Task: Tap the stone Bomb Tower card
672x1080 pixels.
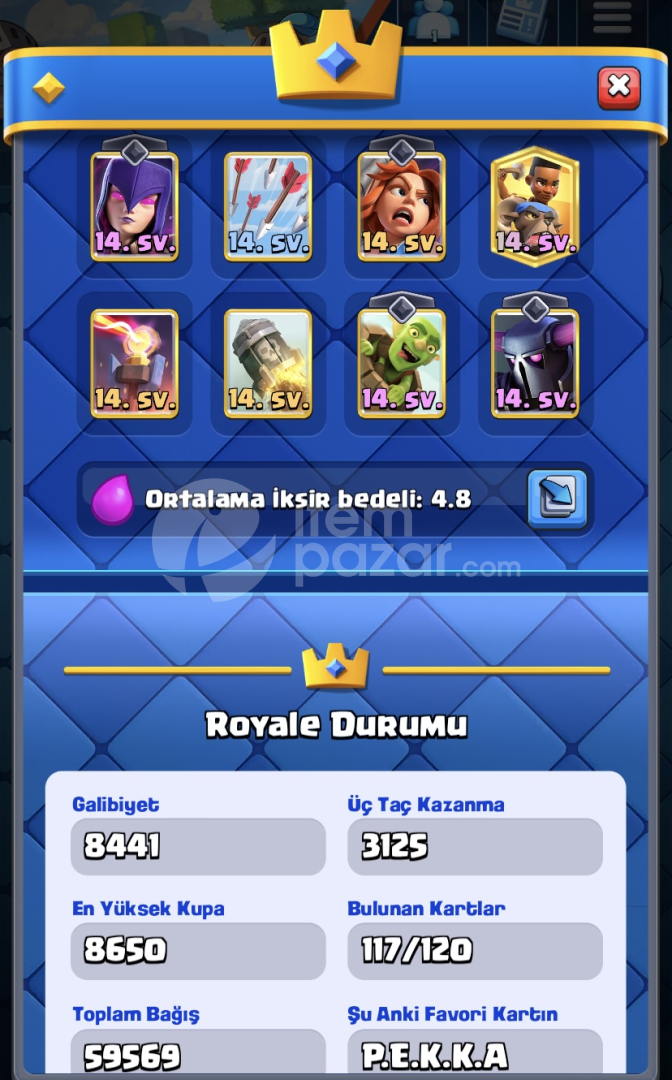Action: coord(268,363)
